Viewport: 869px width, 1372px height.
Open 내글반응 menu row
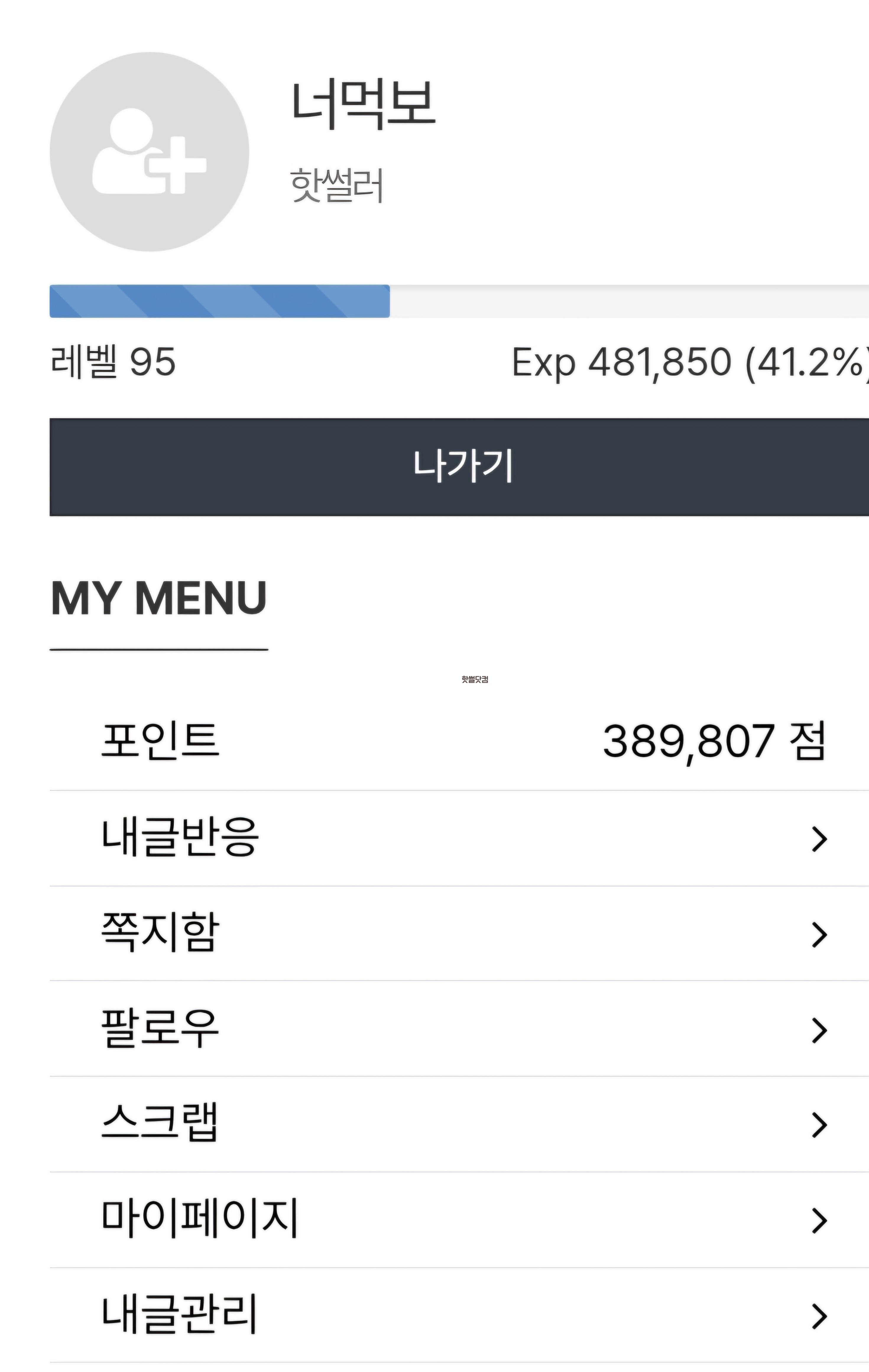coord(459,838)
